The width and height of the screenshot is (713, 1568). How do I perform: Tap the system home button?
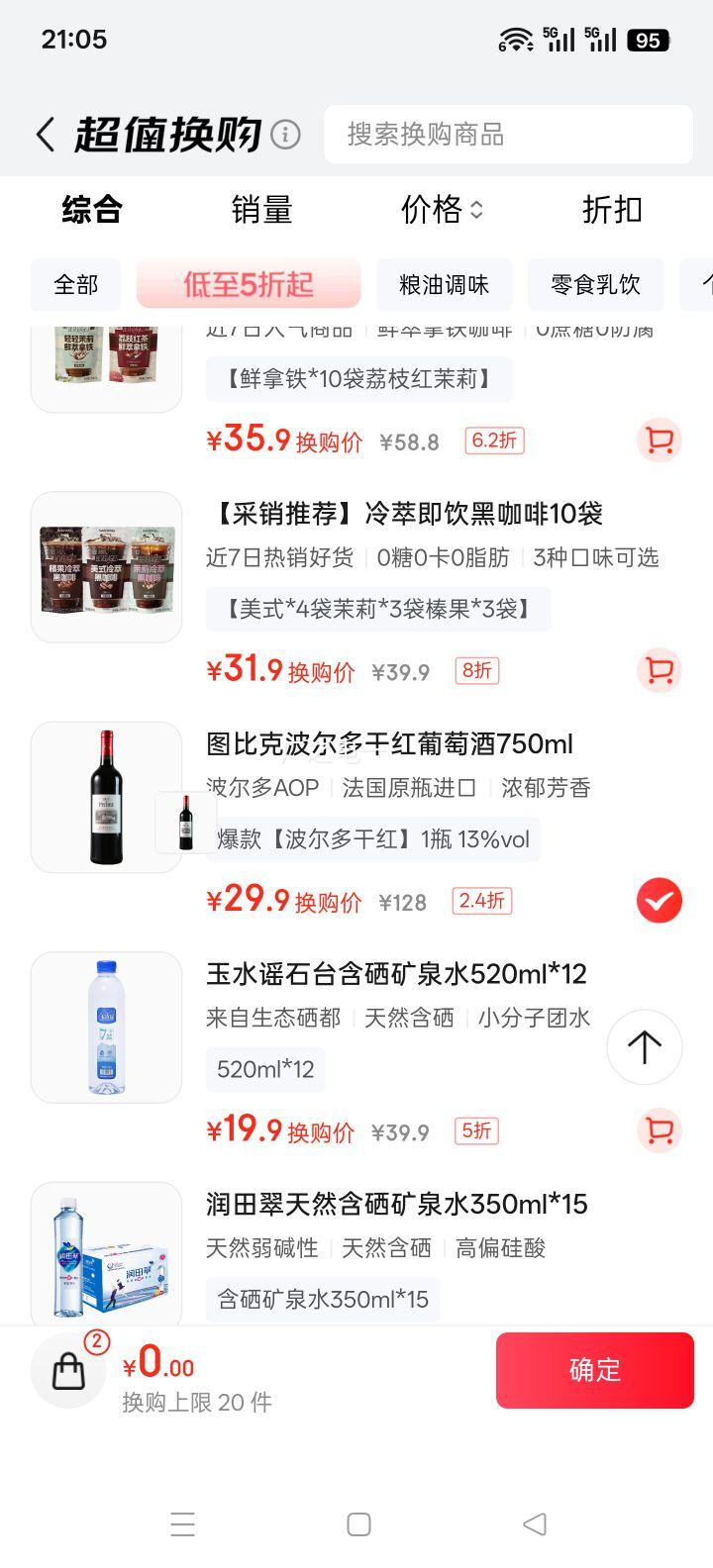tap(358, 1524)
